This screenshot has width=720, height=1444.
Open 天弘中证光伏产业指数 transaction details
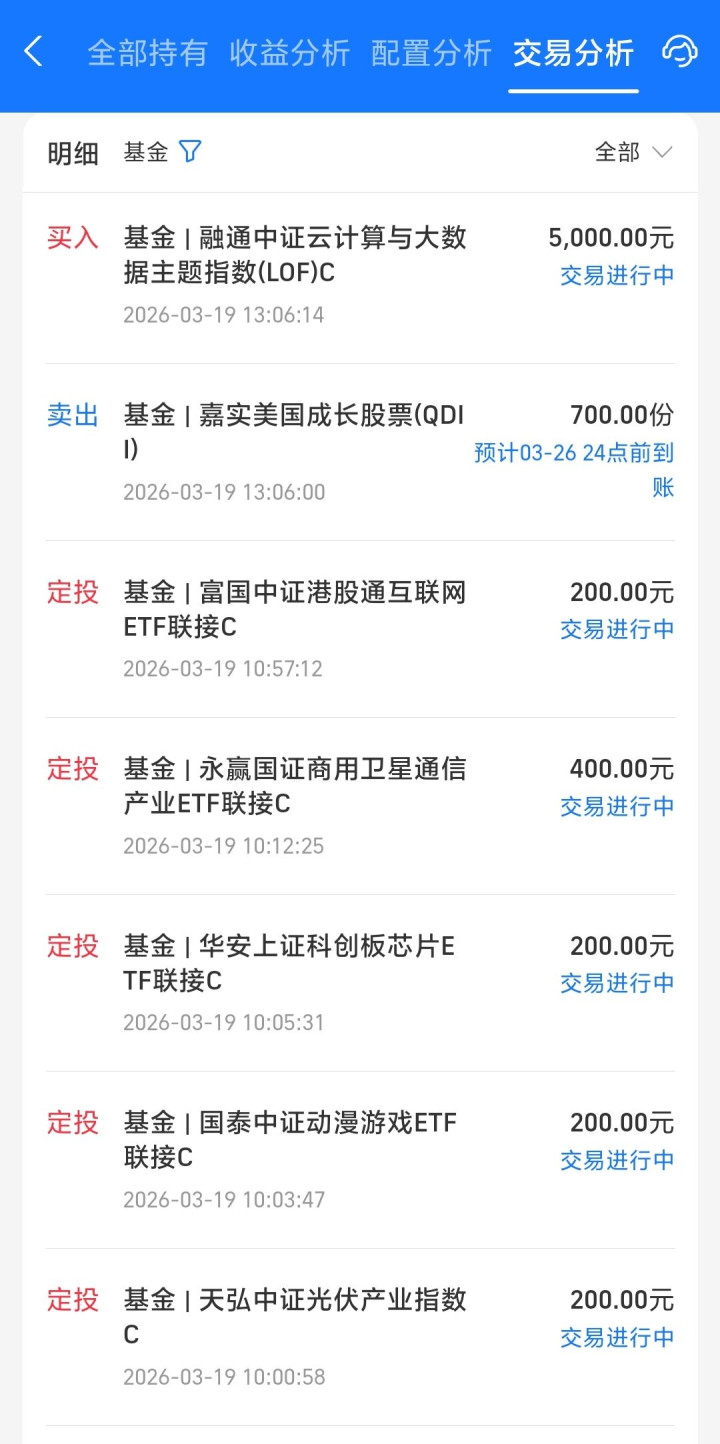coord(295,1318)
